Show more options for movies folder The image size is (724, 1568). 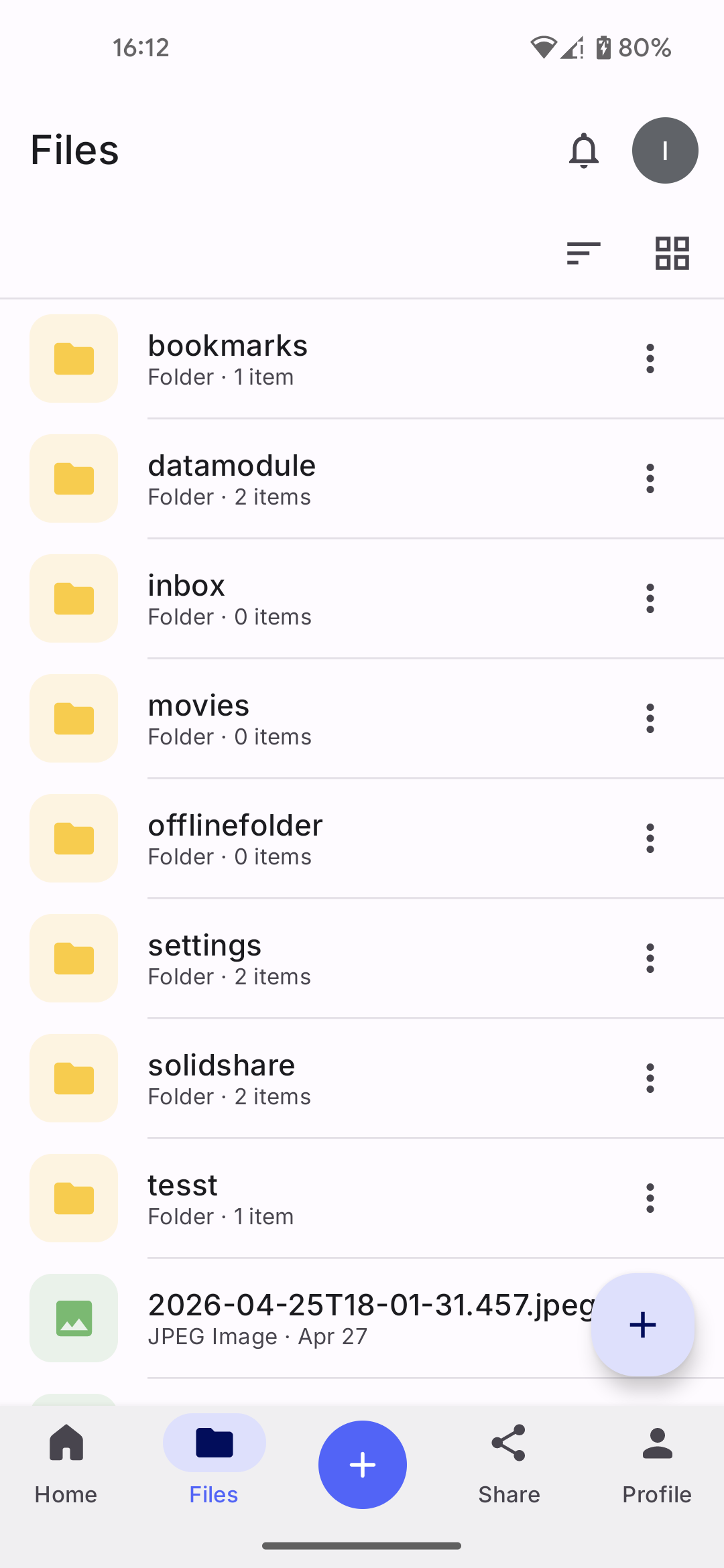point(650,718)
